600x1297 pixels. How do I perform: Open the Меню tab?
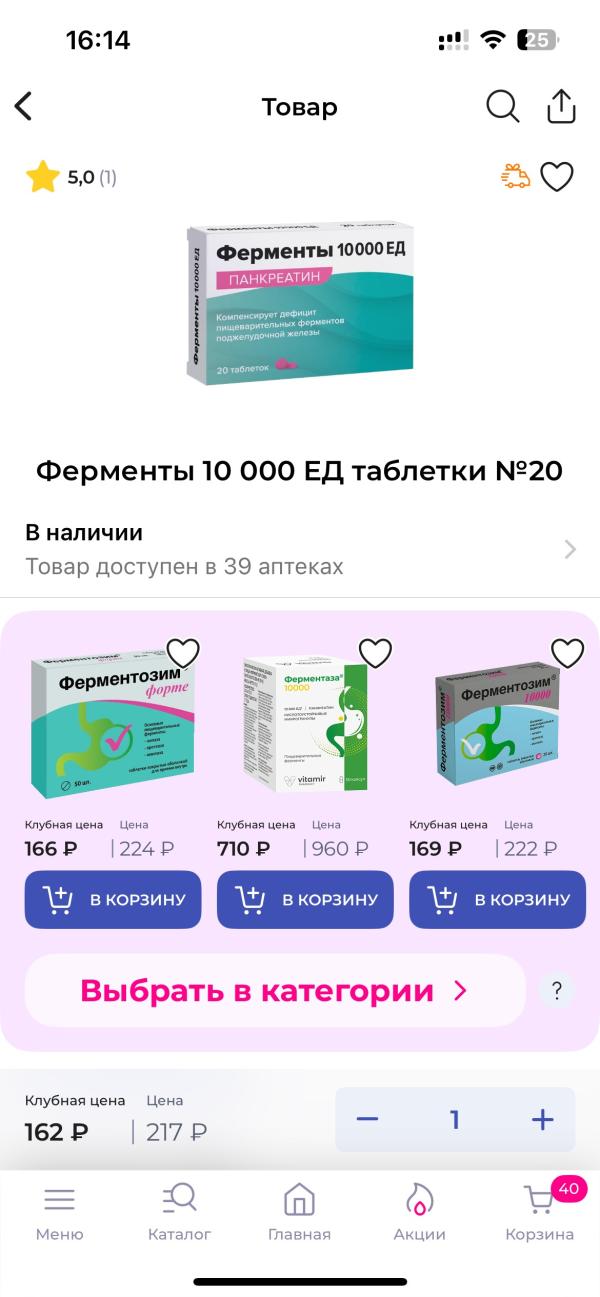click(x=59, y=1211)
